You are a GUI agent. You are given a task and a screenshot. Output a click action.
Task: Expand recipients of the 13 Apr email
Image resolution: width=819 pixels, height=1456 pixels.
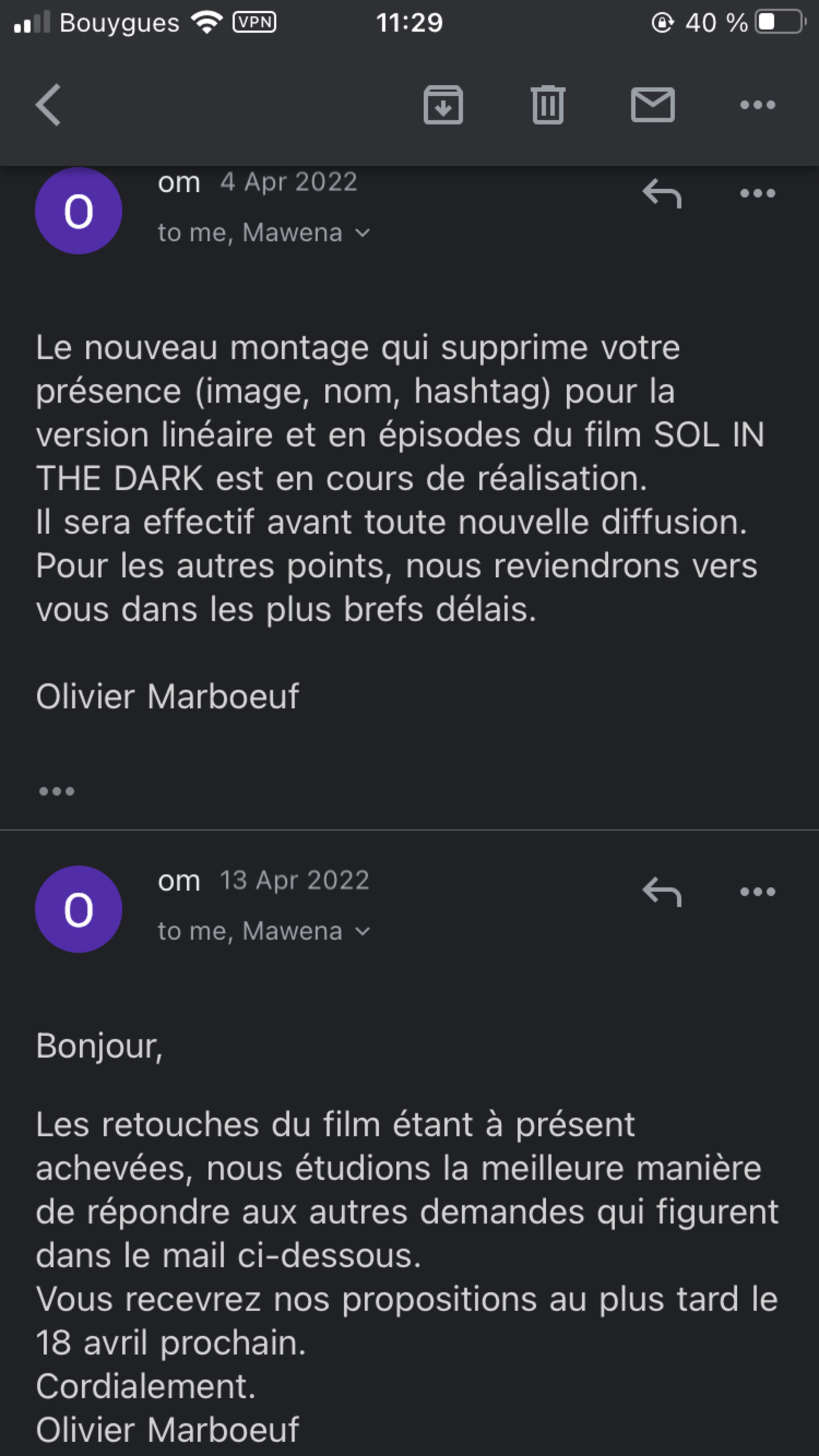click(362, 931)
